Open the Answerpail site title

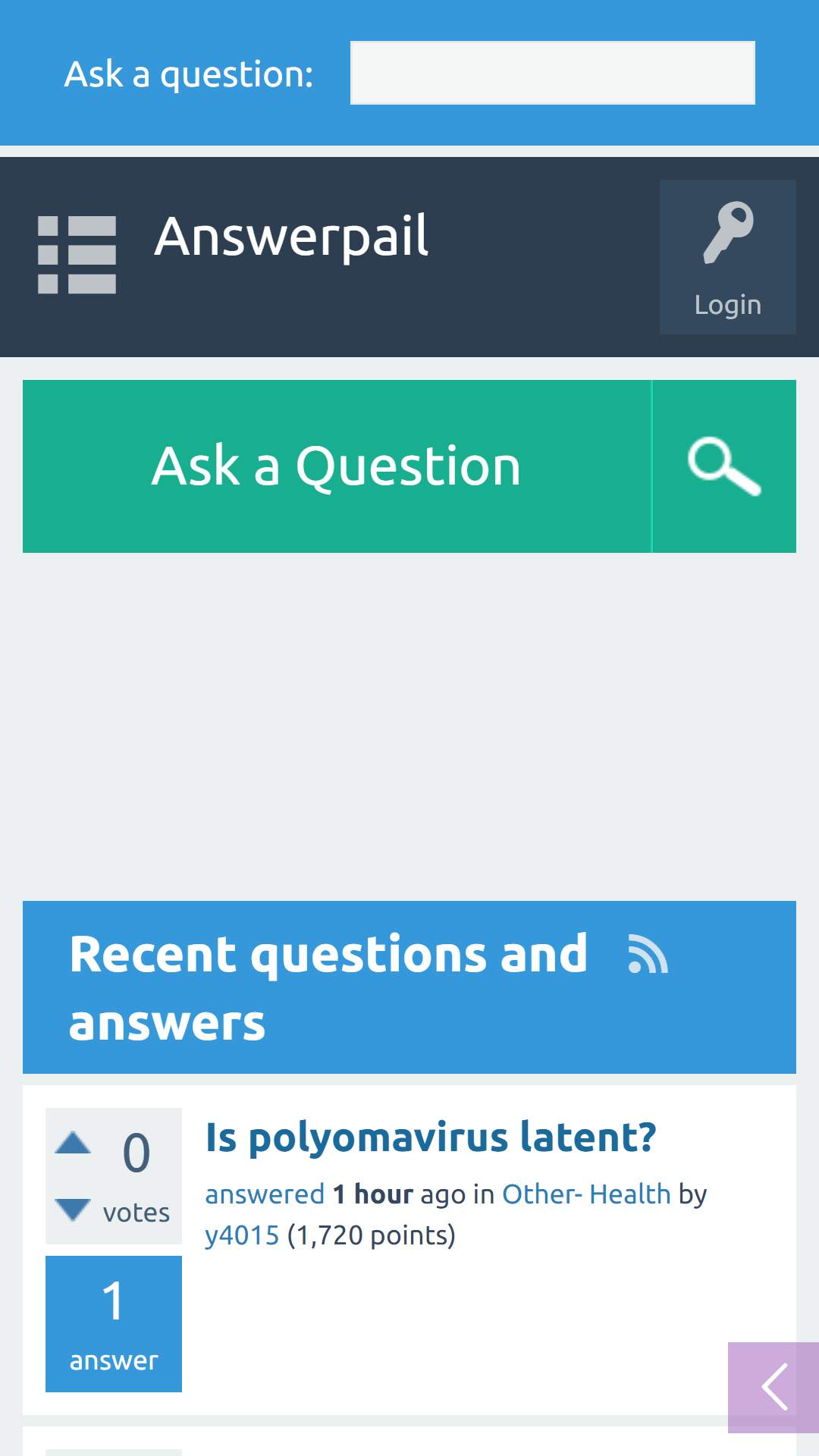(x=291, y=237)
